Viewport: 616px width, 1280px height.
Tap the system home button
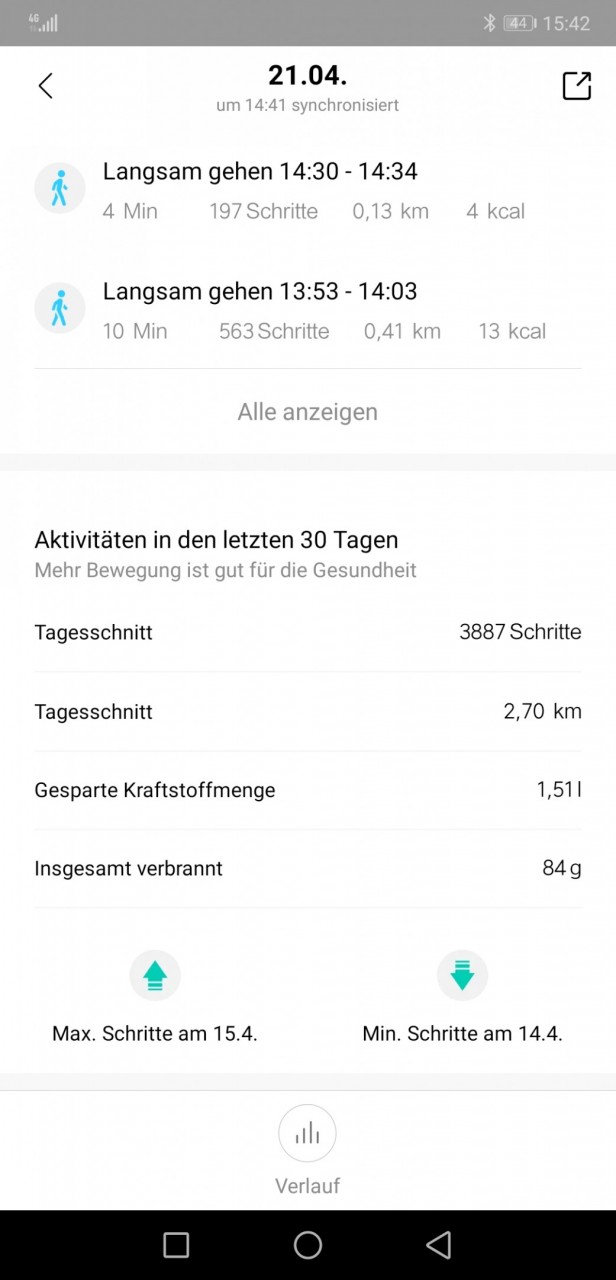pyautogui.click(x=308, y=1245)
